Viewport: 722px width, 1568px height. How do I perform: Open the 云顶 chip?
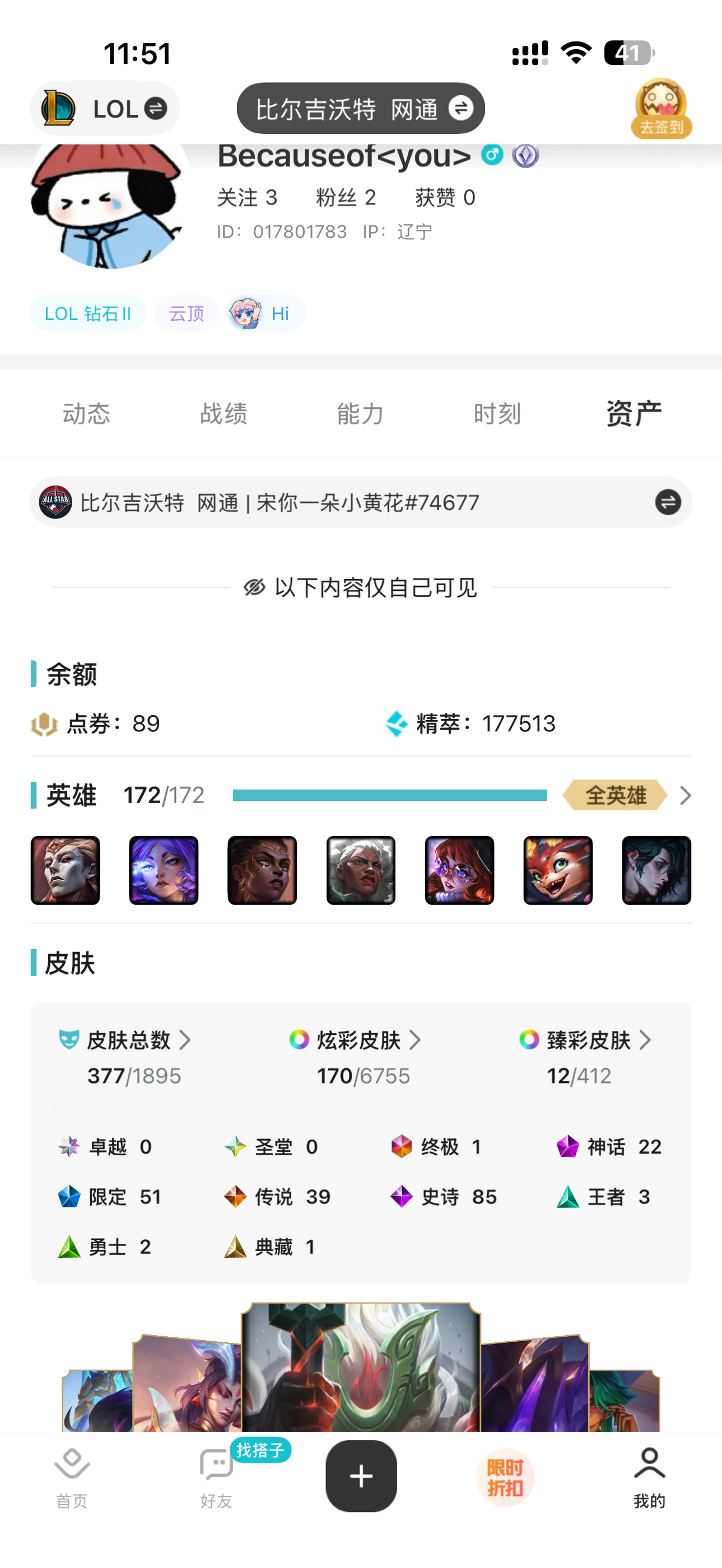pyautogui.click(x=187, y=314)
